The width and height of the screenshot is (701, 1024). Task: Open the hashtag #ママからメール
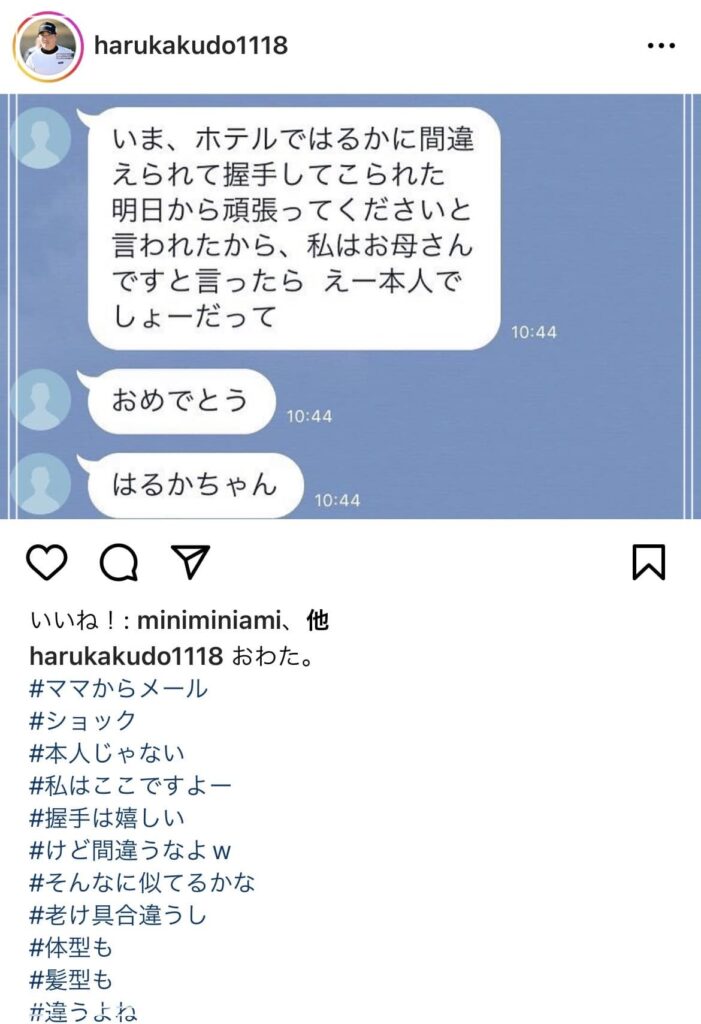tap(118, 687)
